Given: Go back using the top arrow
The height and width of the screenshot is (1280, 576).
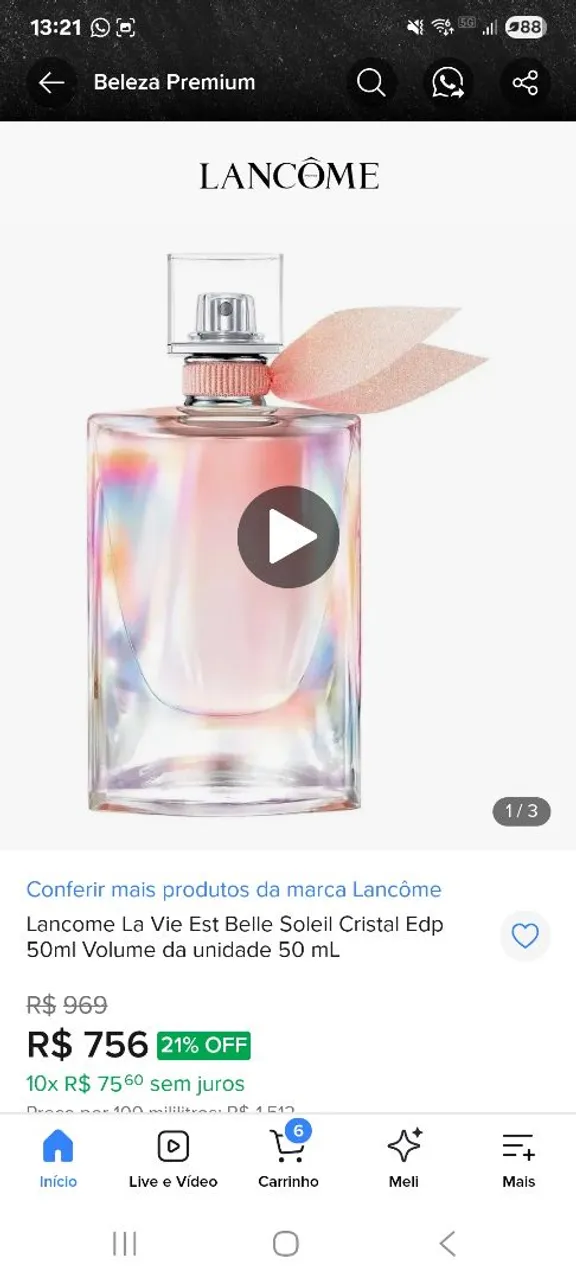Looking at the screenshot, I should (51, 83).
